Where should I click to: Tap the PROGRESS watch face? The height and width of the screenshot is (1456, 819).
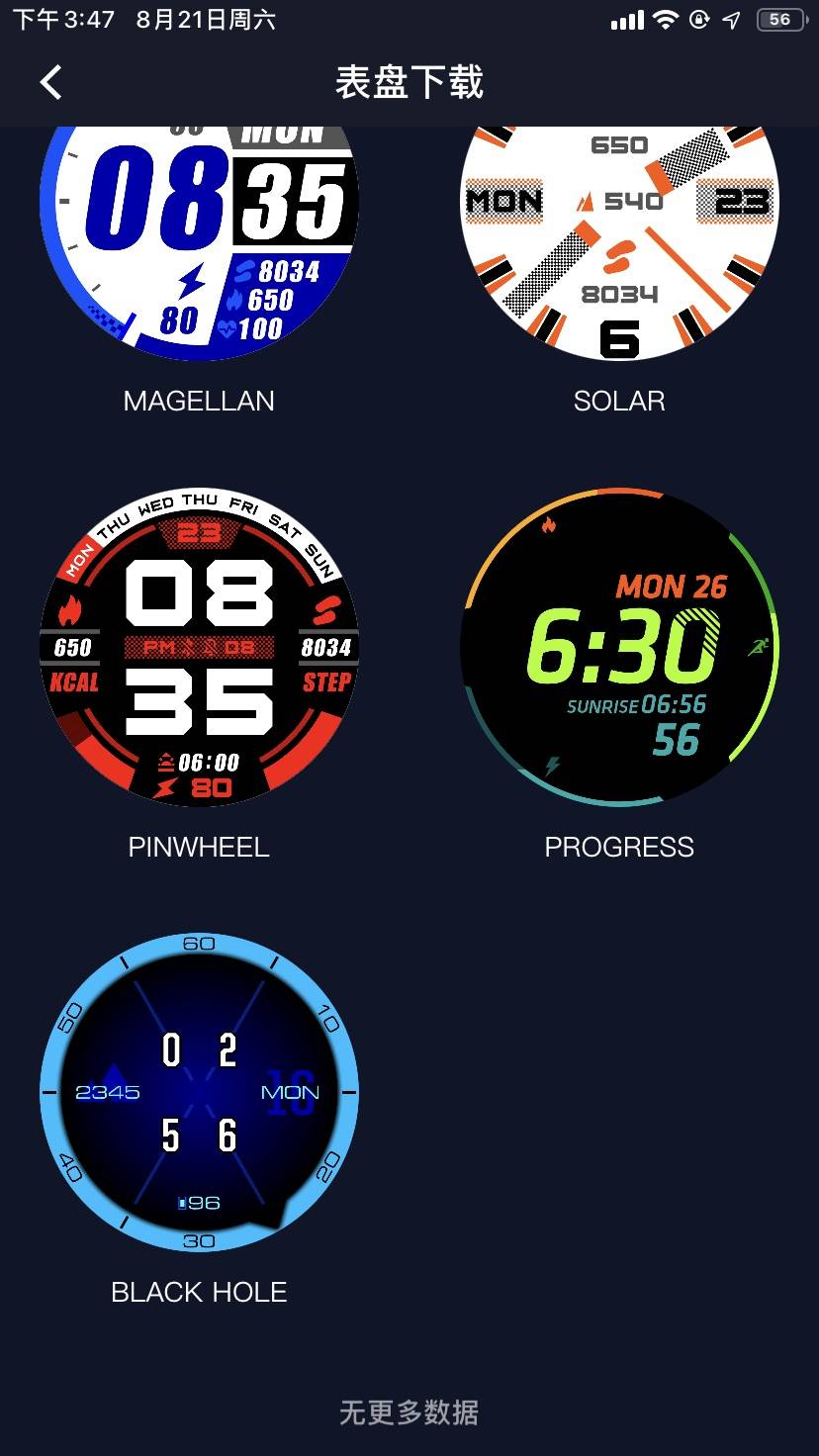(x=619, y=646)
